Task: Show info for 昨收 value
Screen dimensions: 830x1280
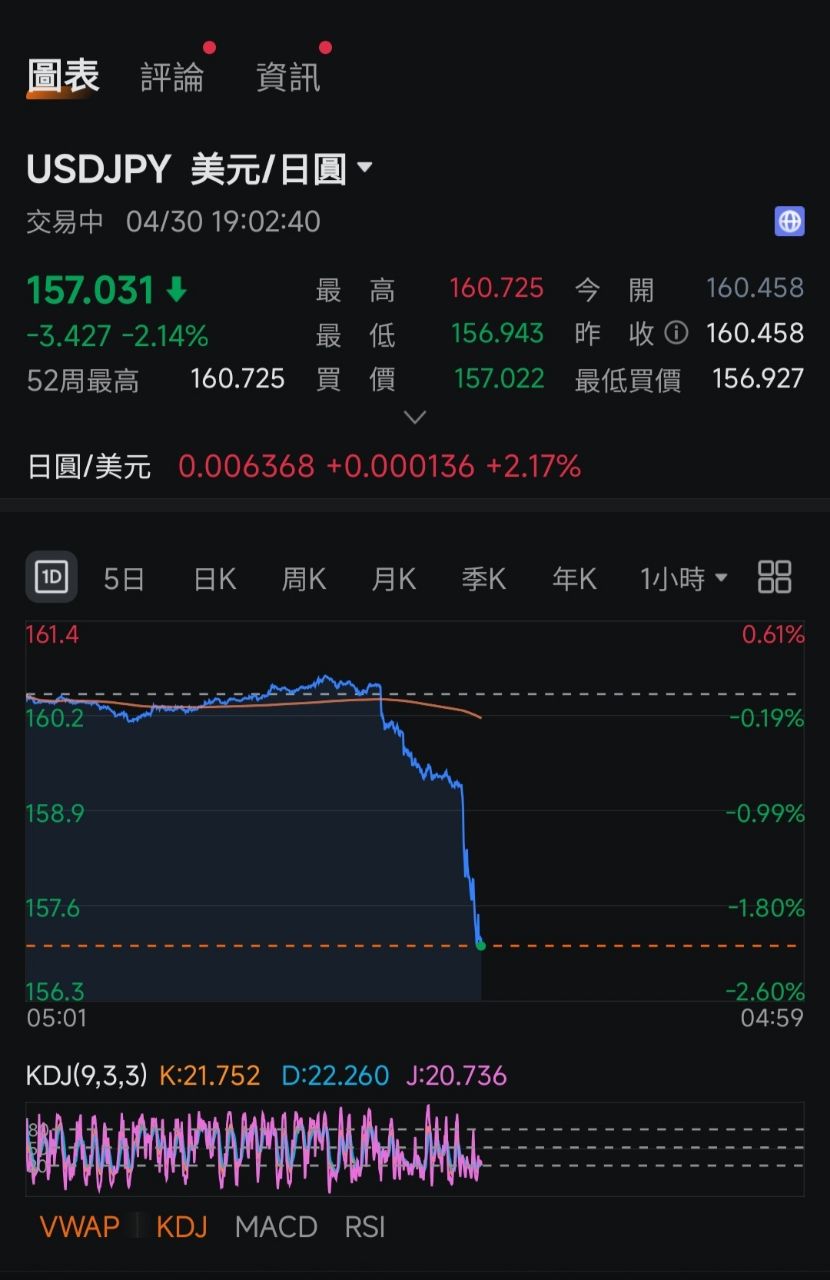Action: click(677, 333)
